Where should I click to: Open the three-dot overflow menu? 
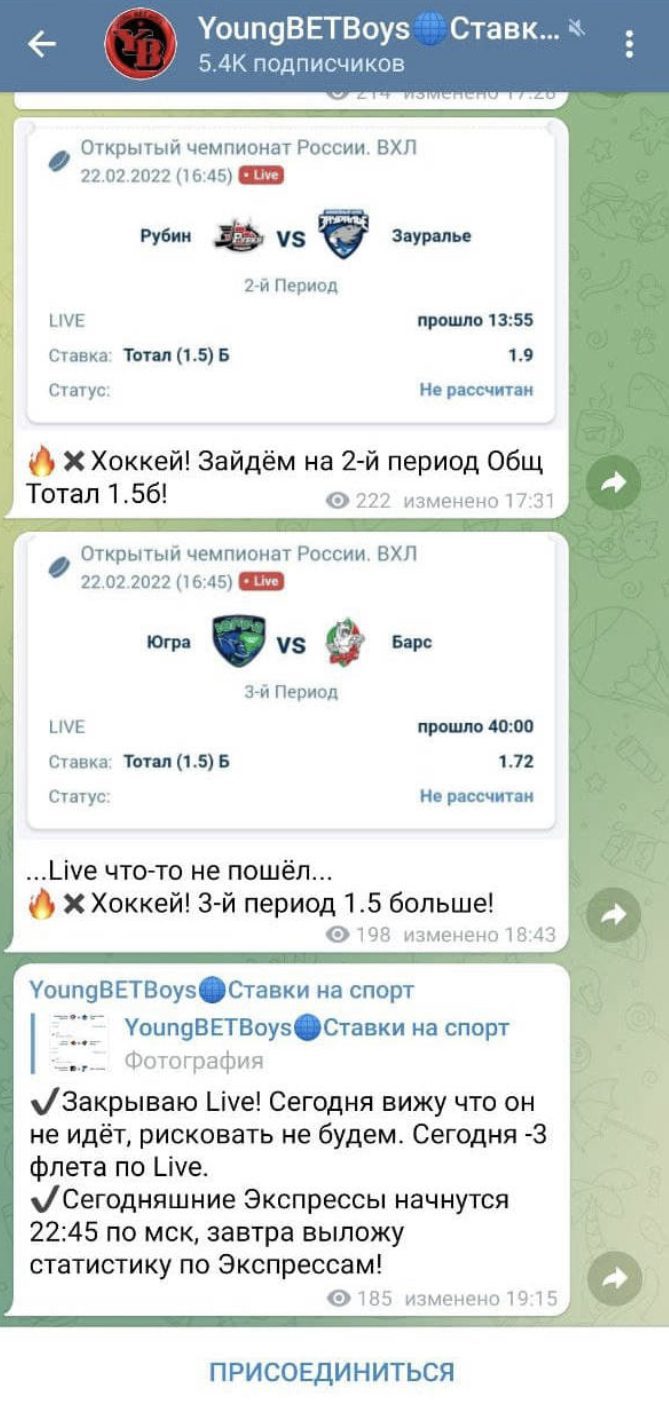(629, 45)
